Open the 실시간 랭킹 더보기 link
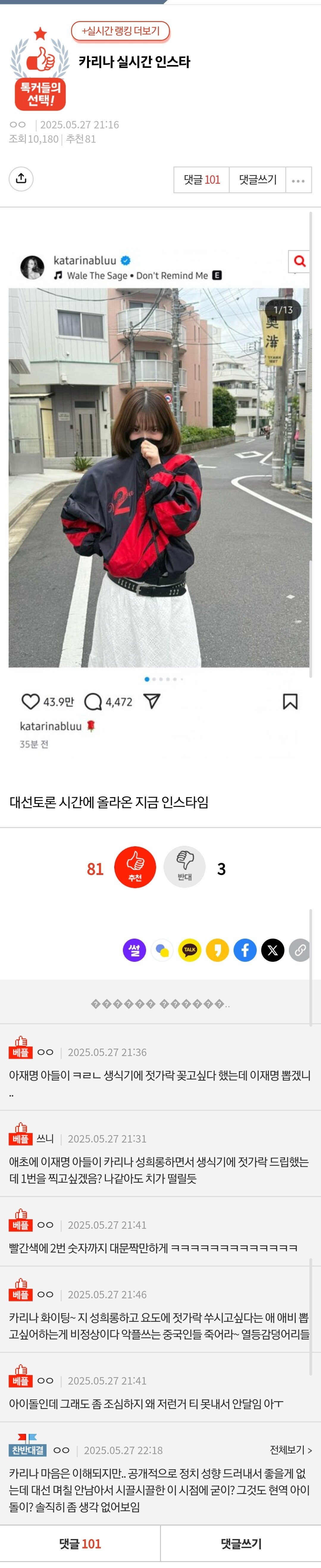This screenshot has height=1568, width=321. pos(120,31)
